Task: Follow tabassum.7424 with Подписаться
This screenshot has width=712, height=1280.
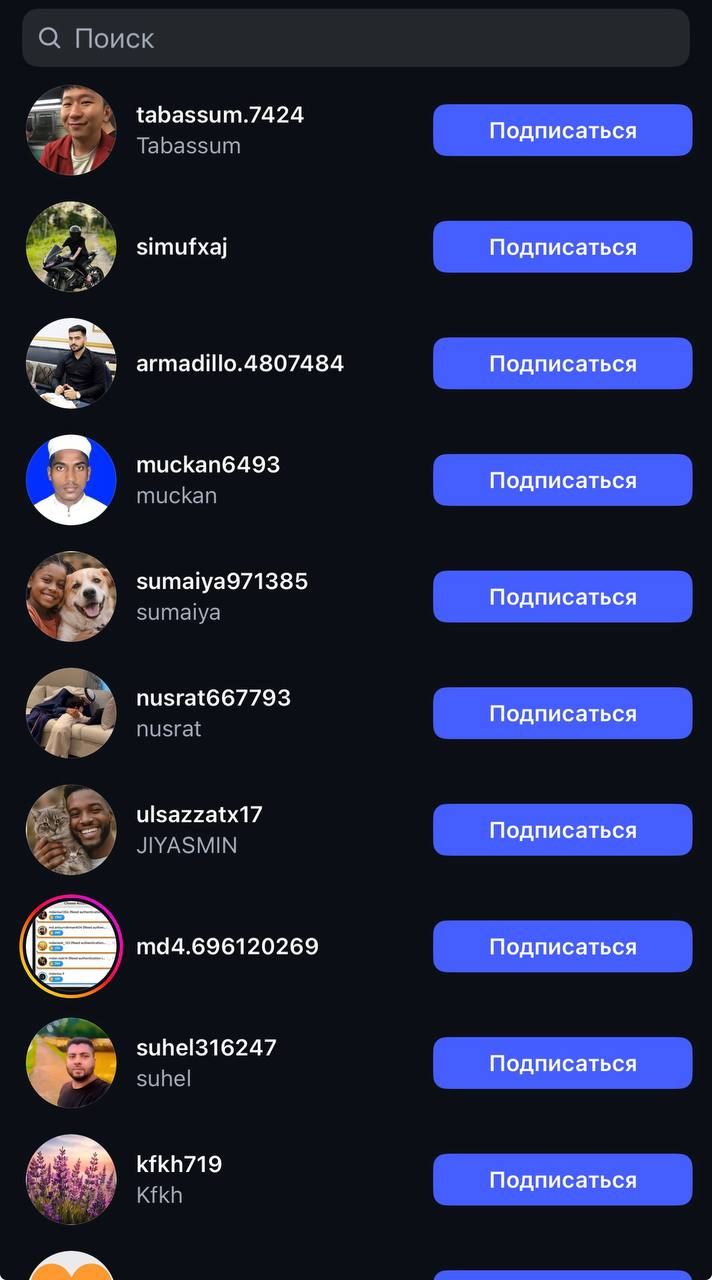Action: point(562,130)
